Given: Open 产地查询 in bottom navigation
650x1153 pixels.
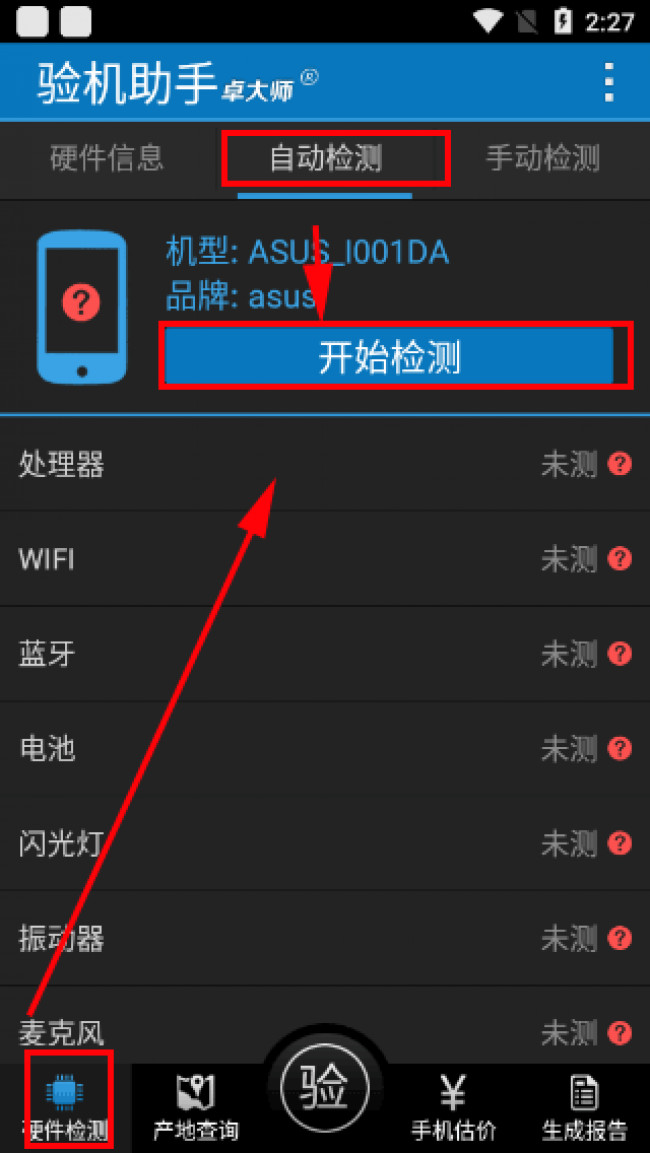Looking at the screenshot, I should pyautogui.click(x=196, y=1106).
